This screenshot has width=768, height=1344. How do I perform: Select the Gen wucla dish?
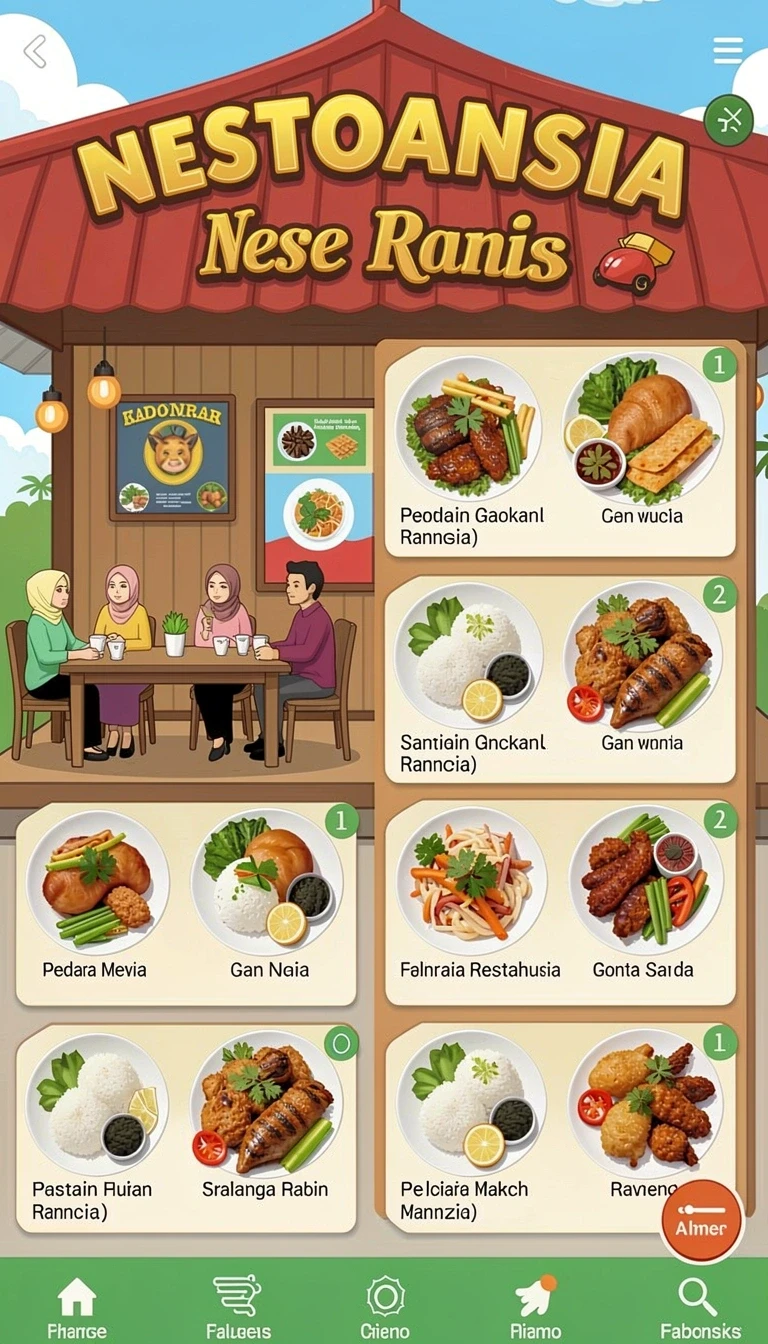pyautogui.click(x=642, y=451)
